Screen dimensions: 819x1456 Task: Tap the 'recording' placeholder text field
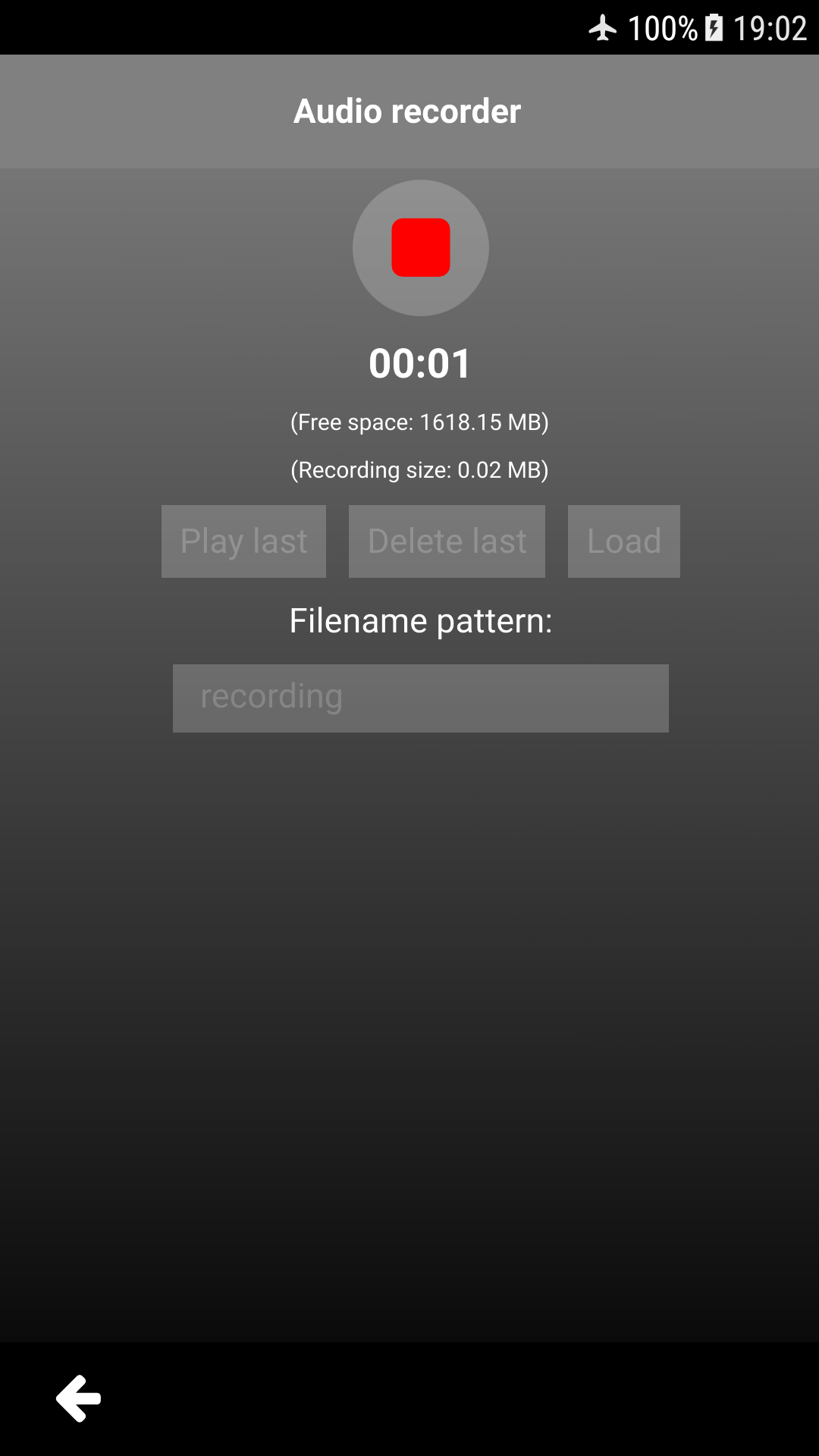(420, 698)
